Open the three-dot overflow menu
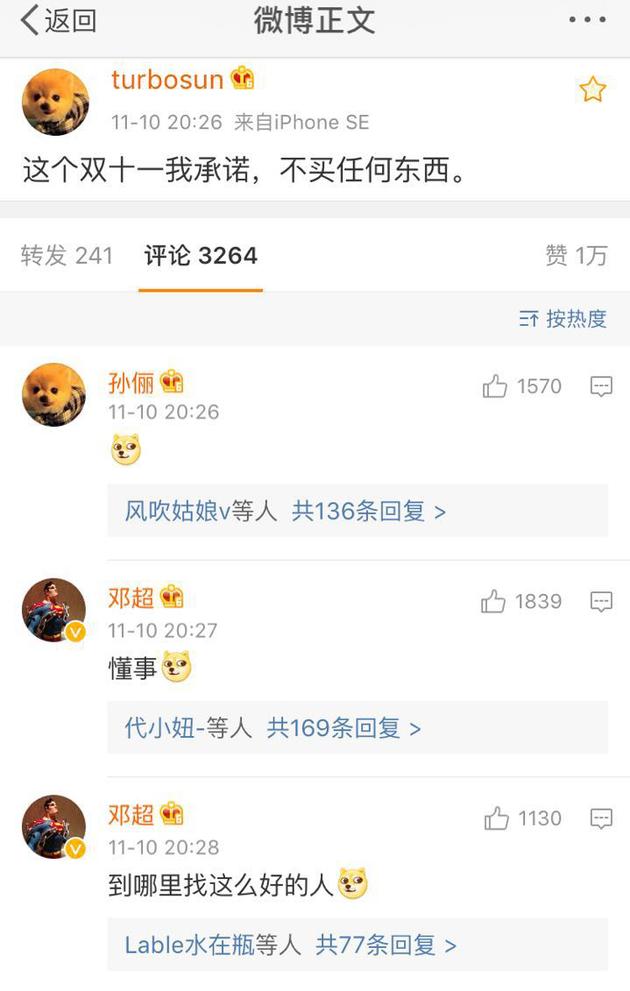 click(x=587, y=21)
